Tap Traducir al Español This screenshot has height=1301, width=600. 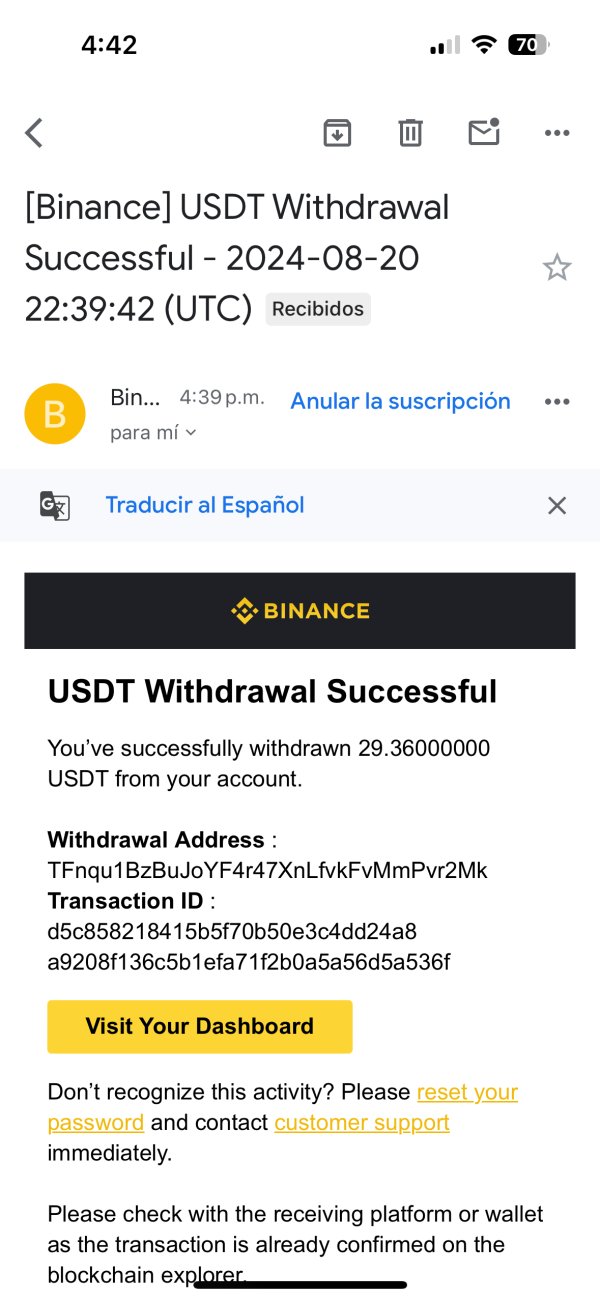click(x=205, y=505)
